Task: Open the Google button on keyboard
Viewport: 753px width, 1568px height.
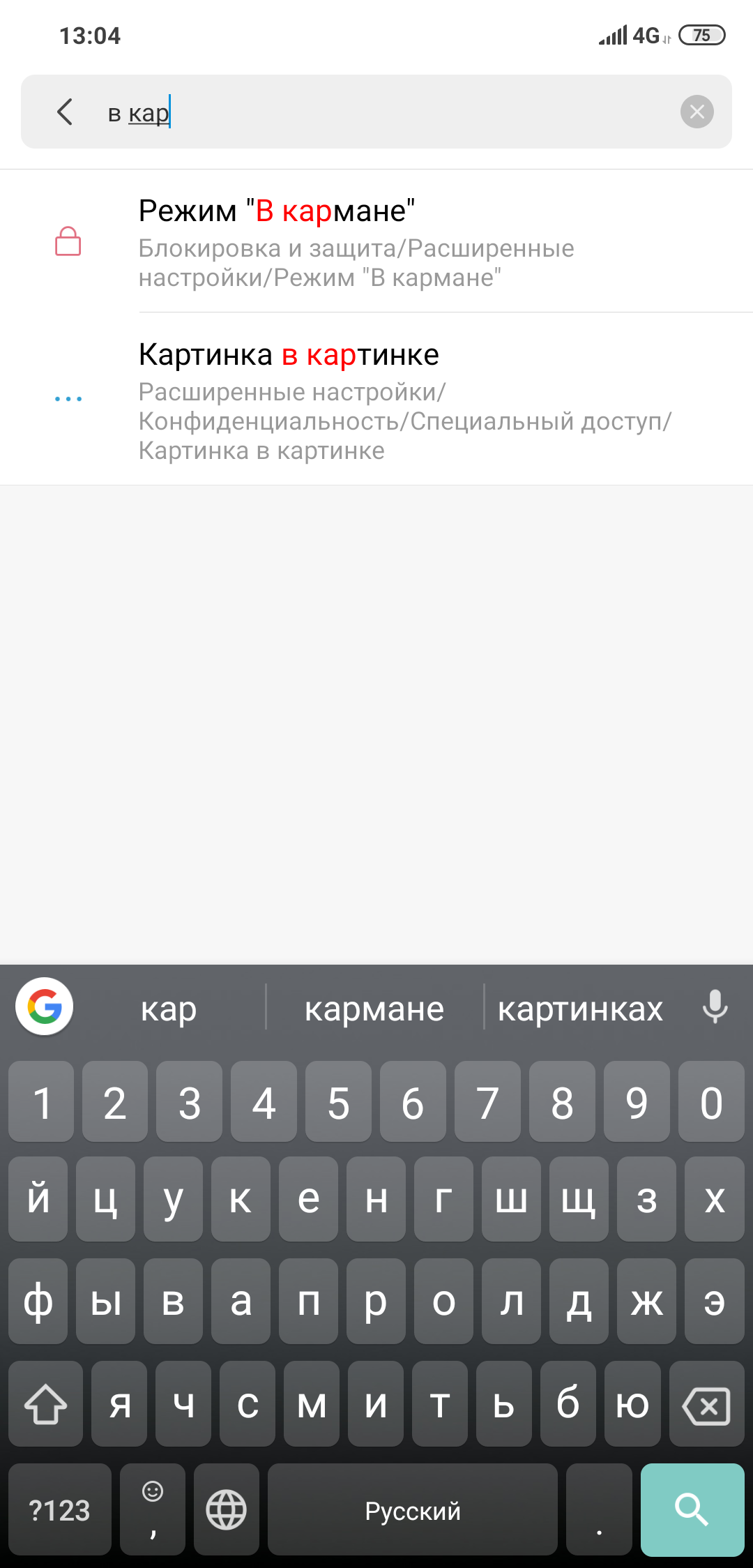Action: tap(45, 1007)
